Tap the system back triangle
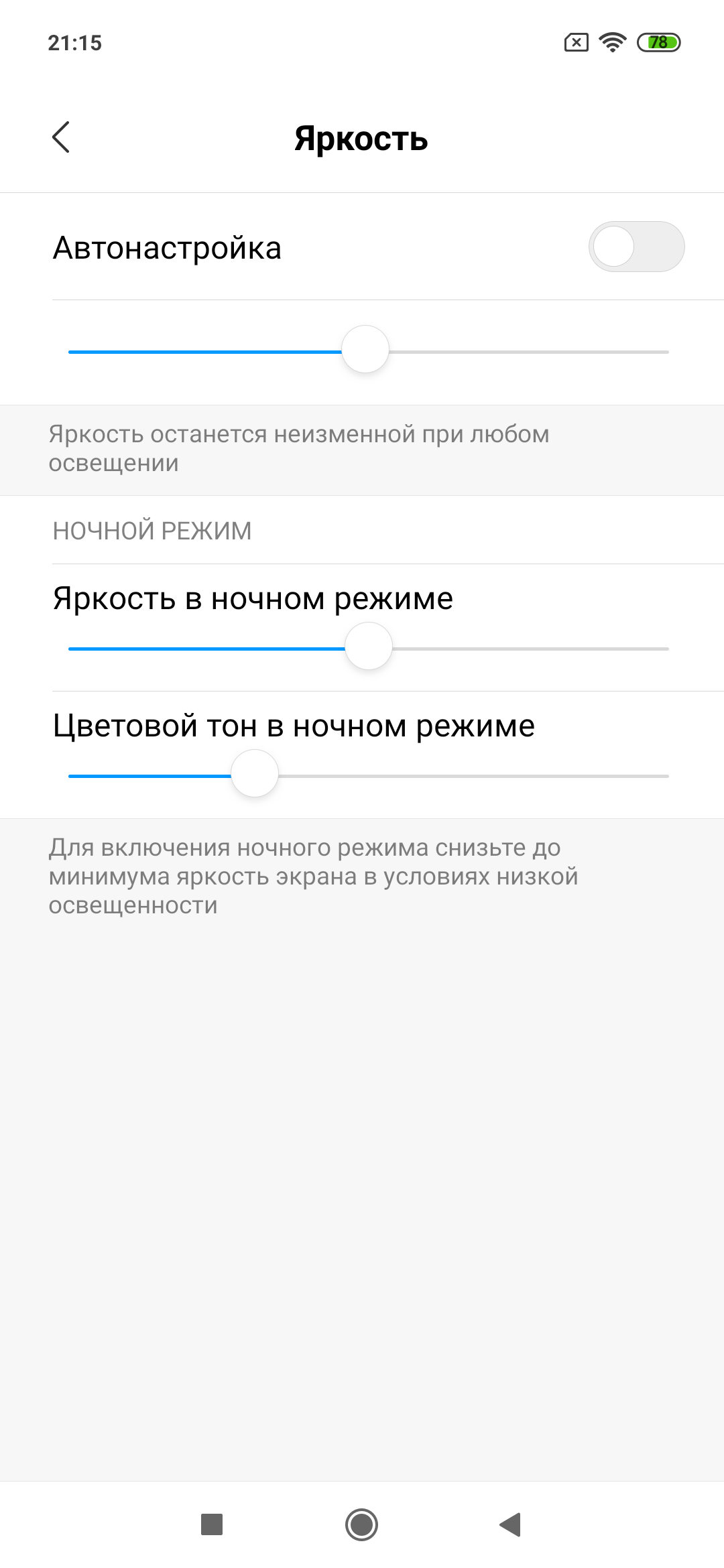This screenshot has height=1568, width=724. pos(511,1524)
